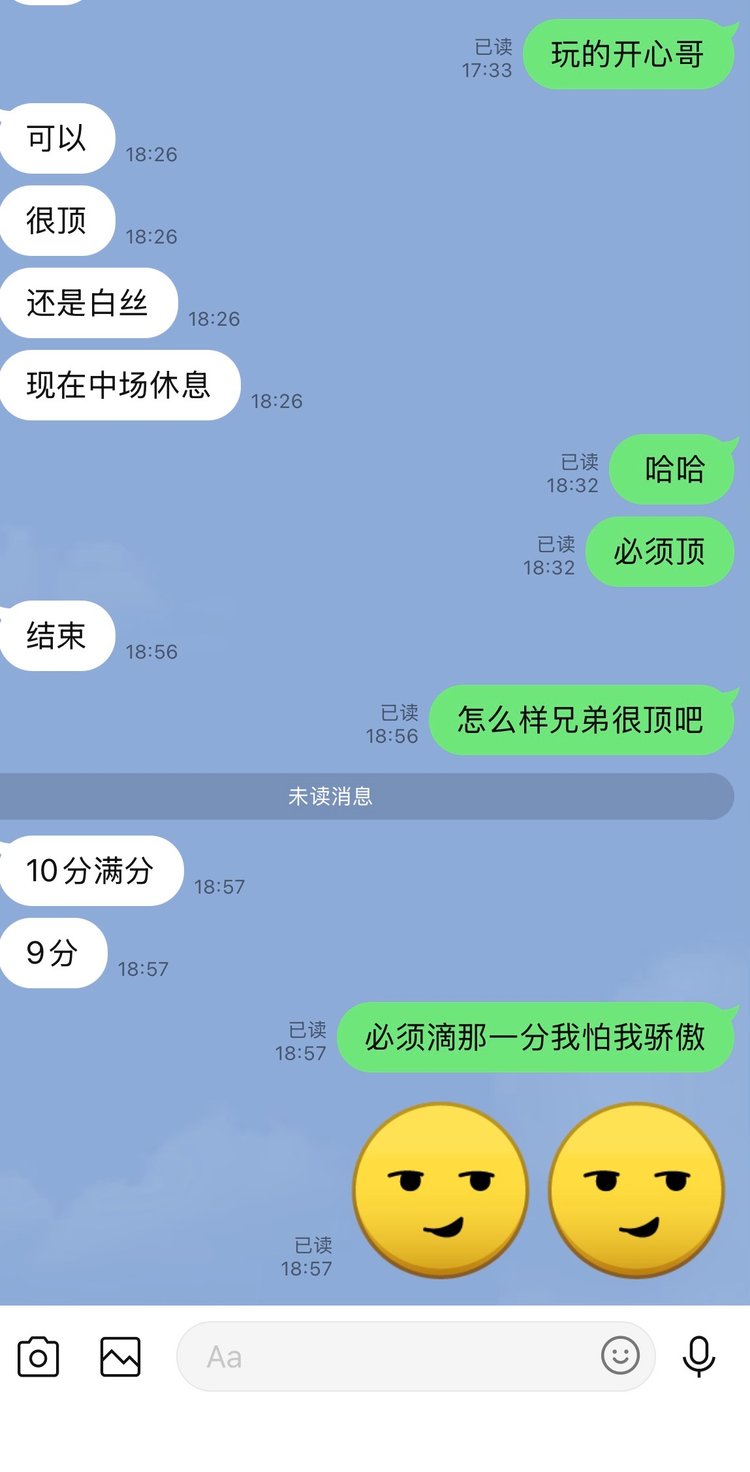Open the emoji sticker picker
This screenshot has height=1472, width=750.
click(x=620, y=1356)
